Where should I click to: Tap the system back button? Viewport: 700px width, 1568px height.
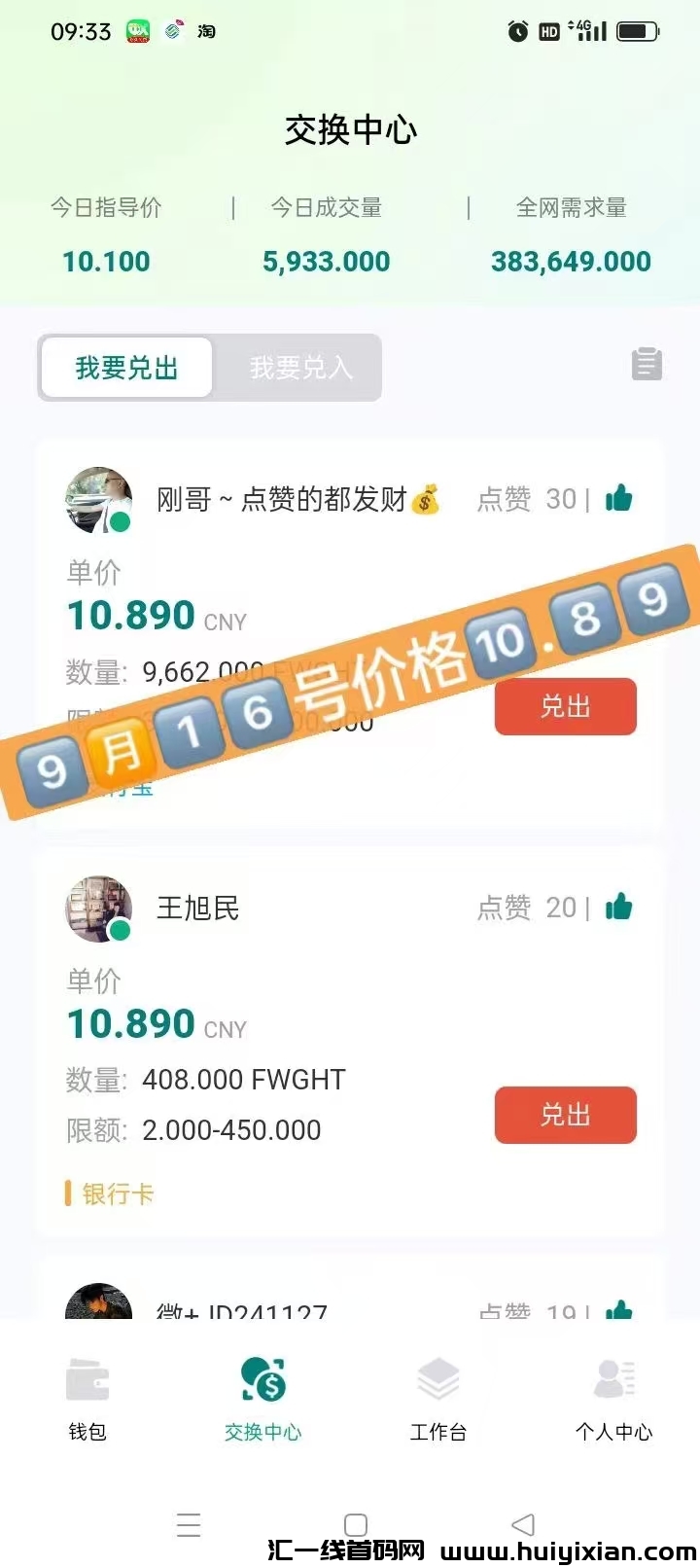(523, 1524)
